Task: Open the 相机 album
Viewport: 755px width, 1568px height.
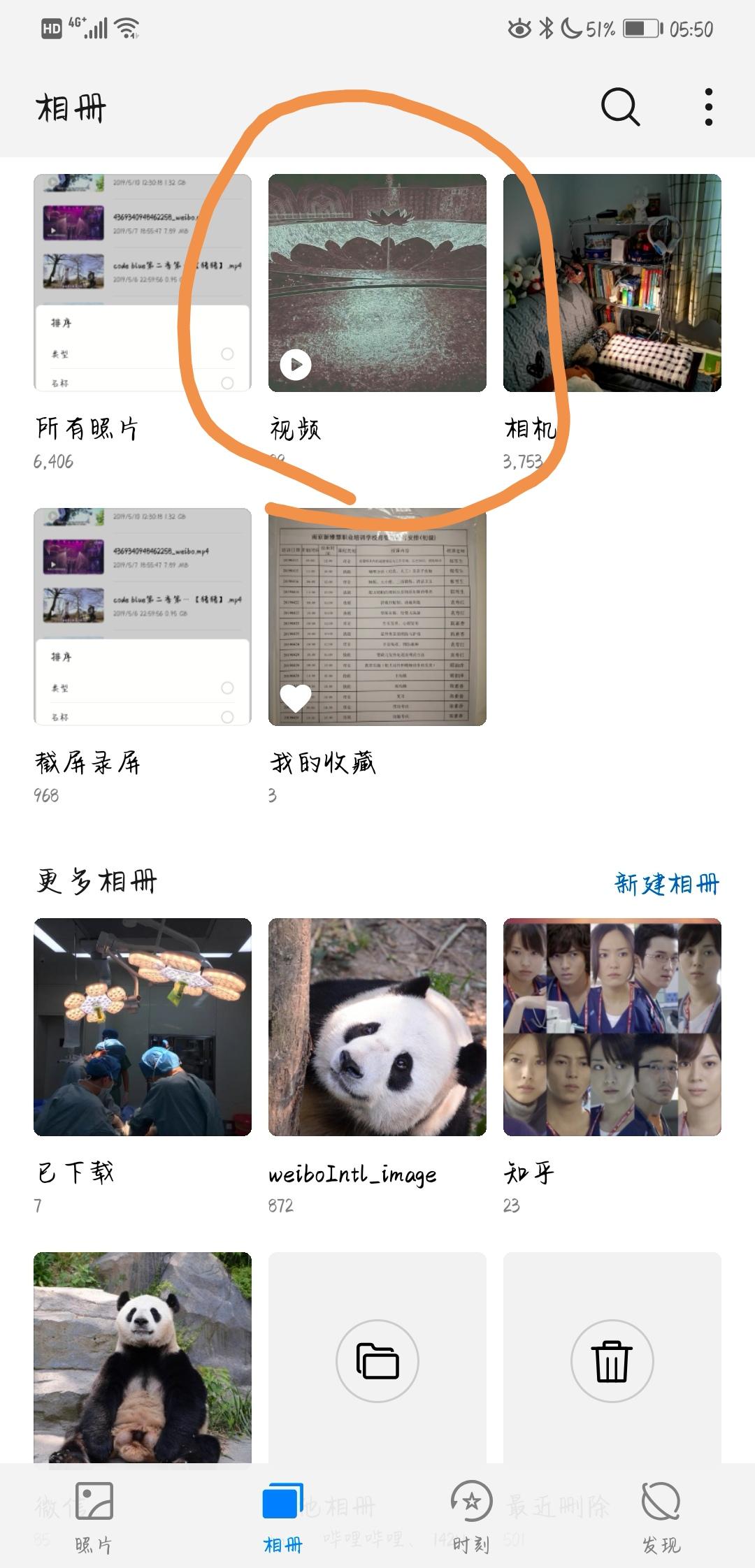Action: [612, 283]
